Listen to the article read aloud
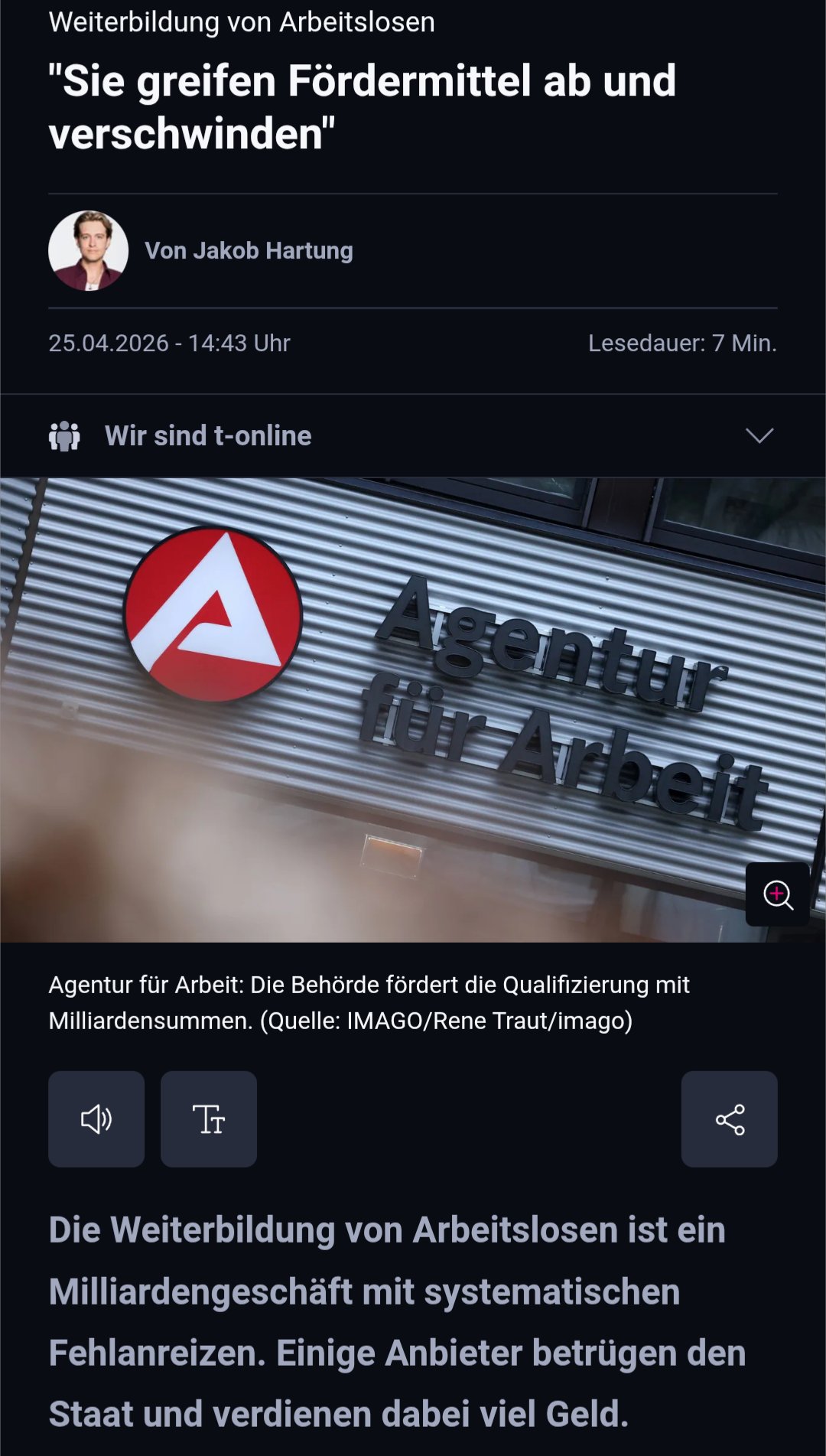This screenshot has height=1456, width=826. click(96, 1119)
